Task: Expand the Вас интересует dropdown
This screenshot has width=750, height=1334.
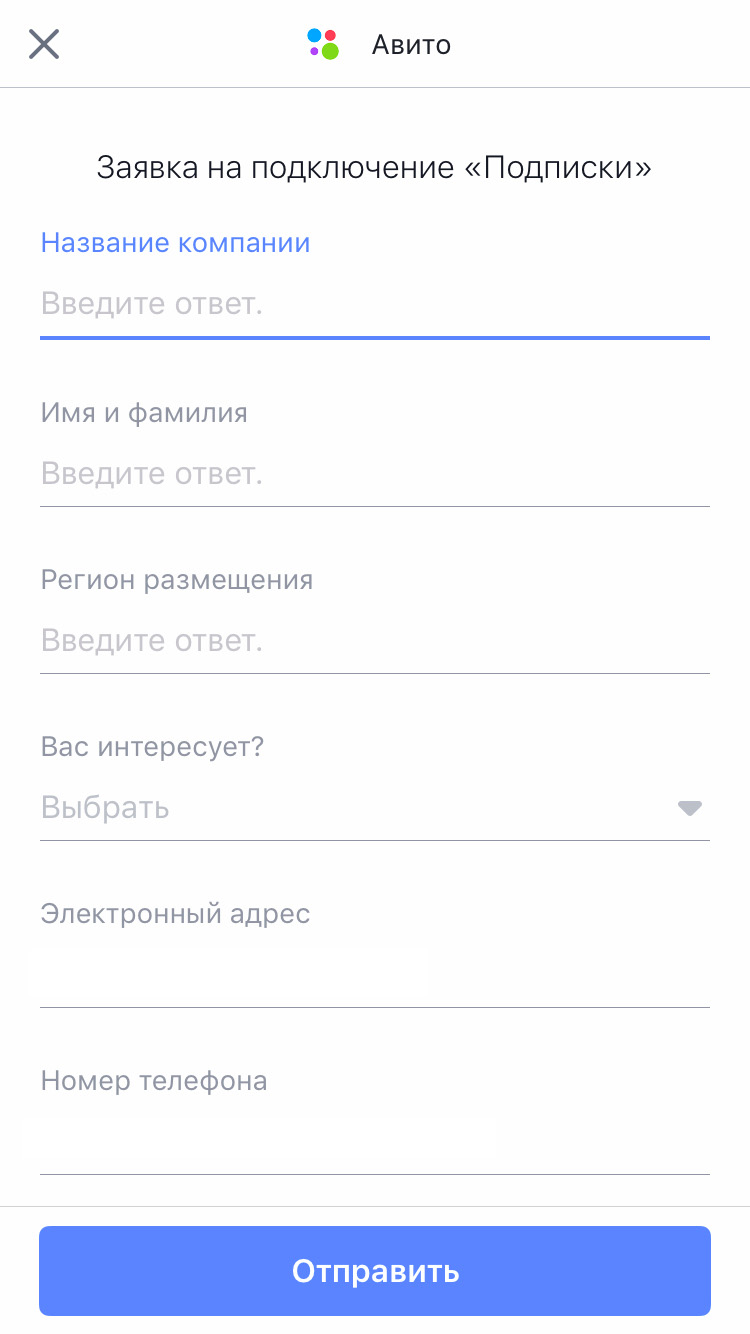Action: (x=375, y=808)
